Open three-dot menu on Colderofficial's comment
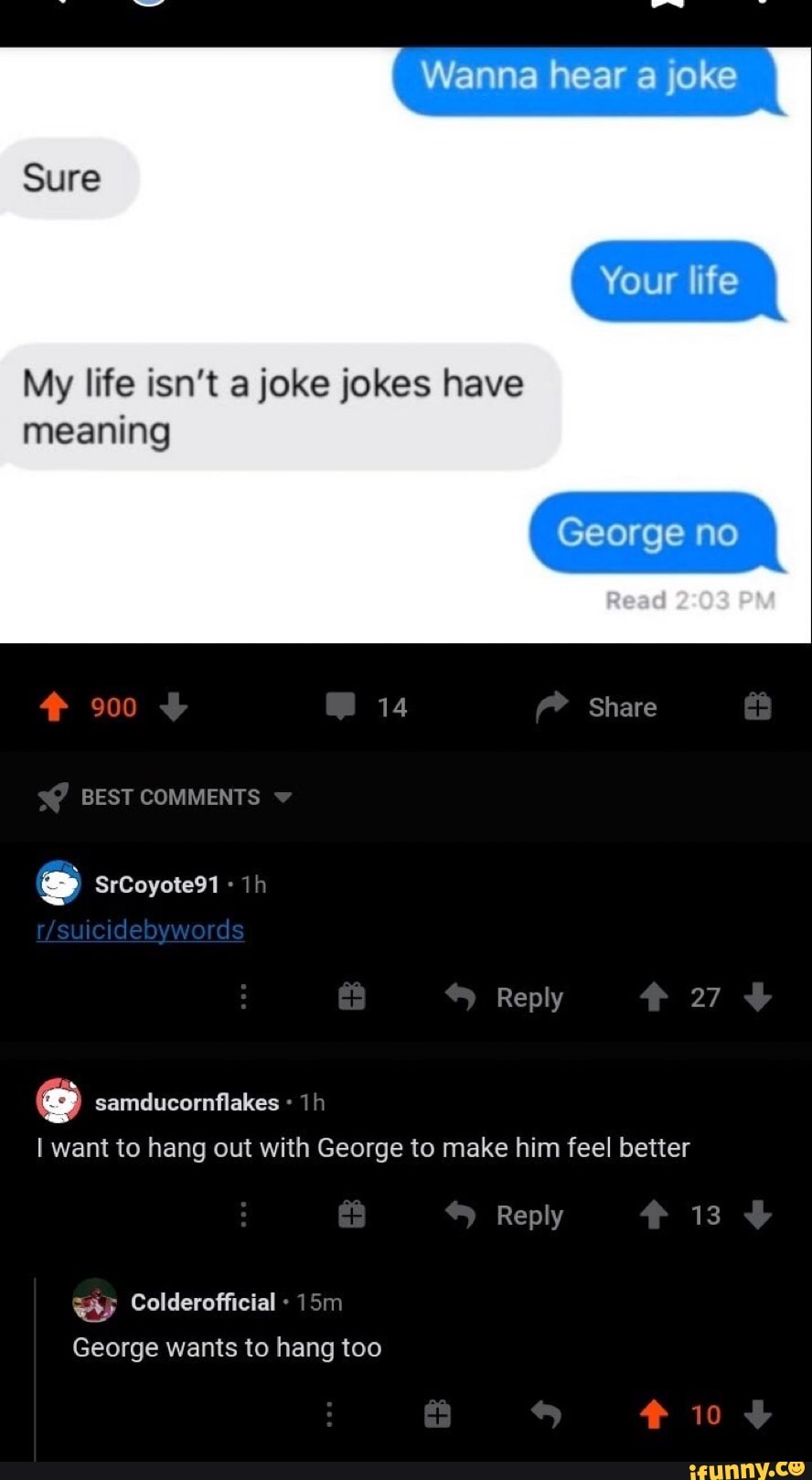The image size is (812, 1480). pos(329,1414)
